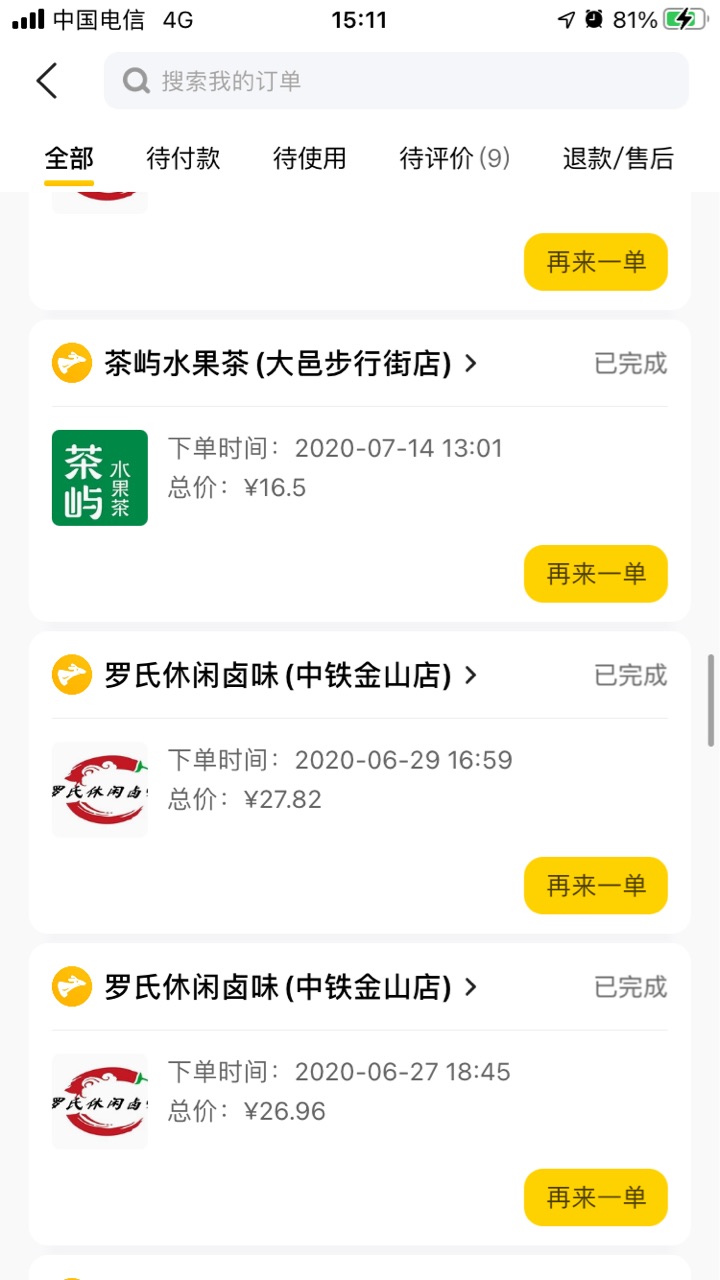Open the 搜索我的订单 search box
Image resolution: width=720 pixels, height=1280 pixels.
click(x=396, y=81)
